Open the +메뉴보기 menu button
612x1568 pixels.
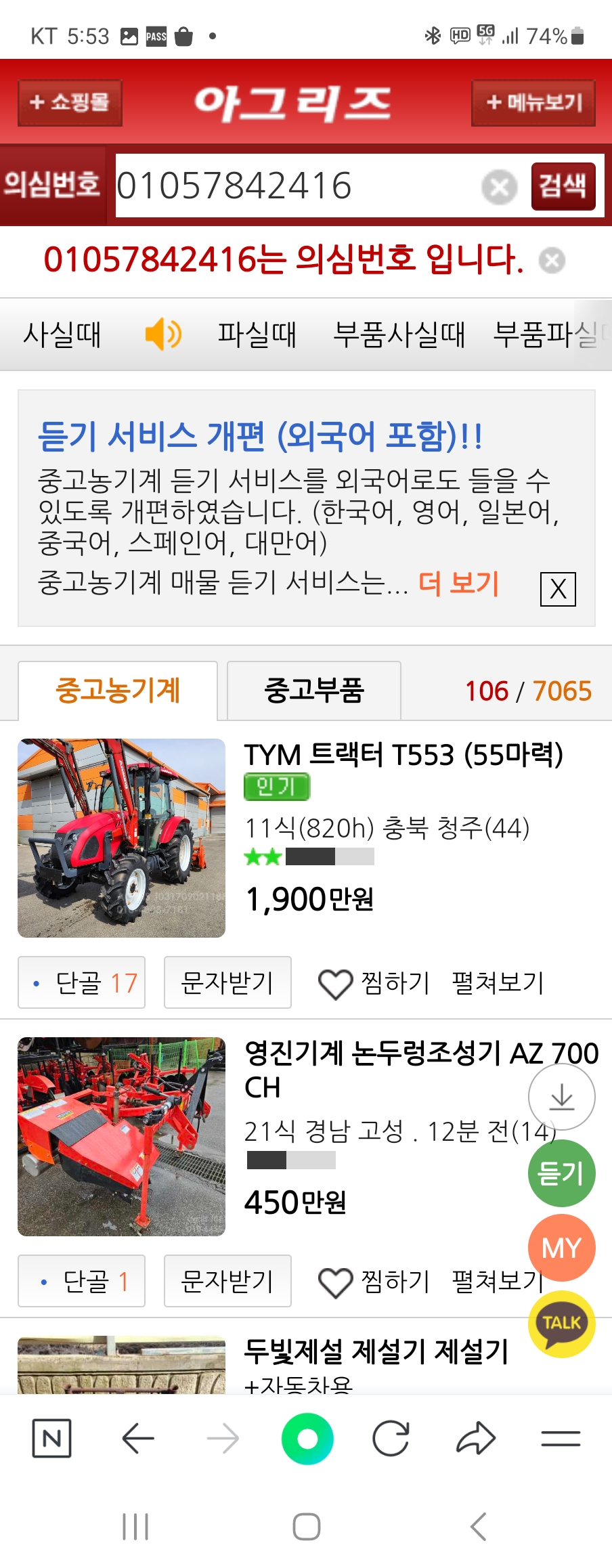(x=533, y=102)
